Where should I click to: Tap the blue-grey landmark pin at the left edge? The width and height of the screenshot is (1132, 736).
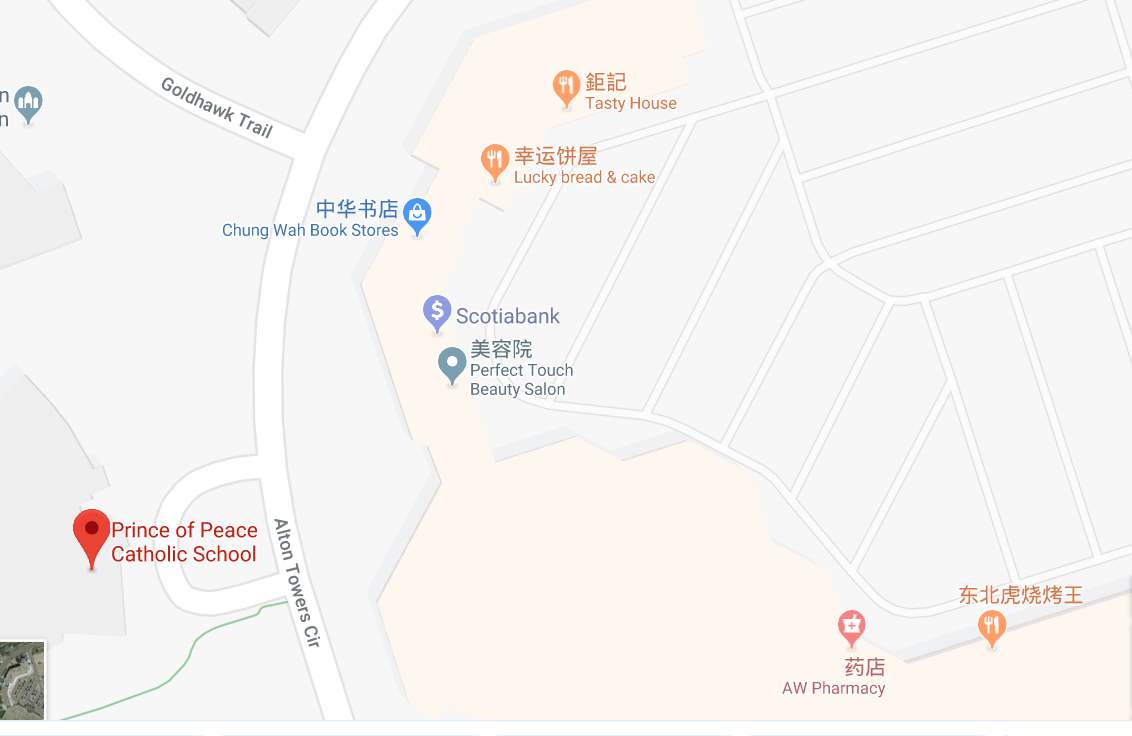click(x=28, y=102)
